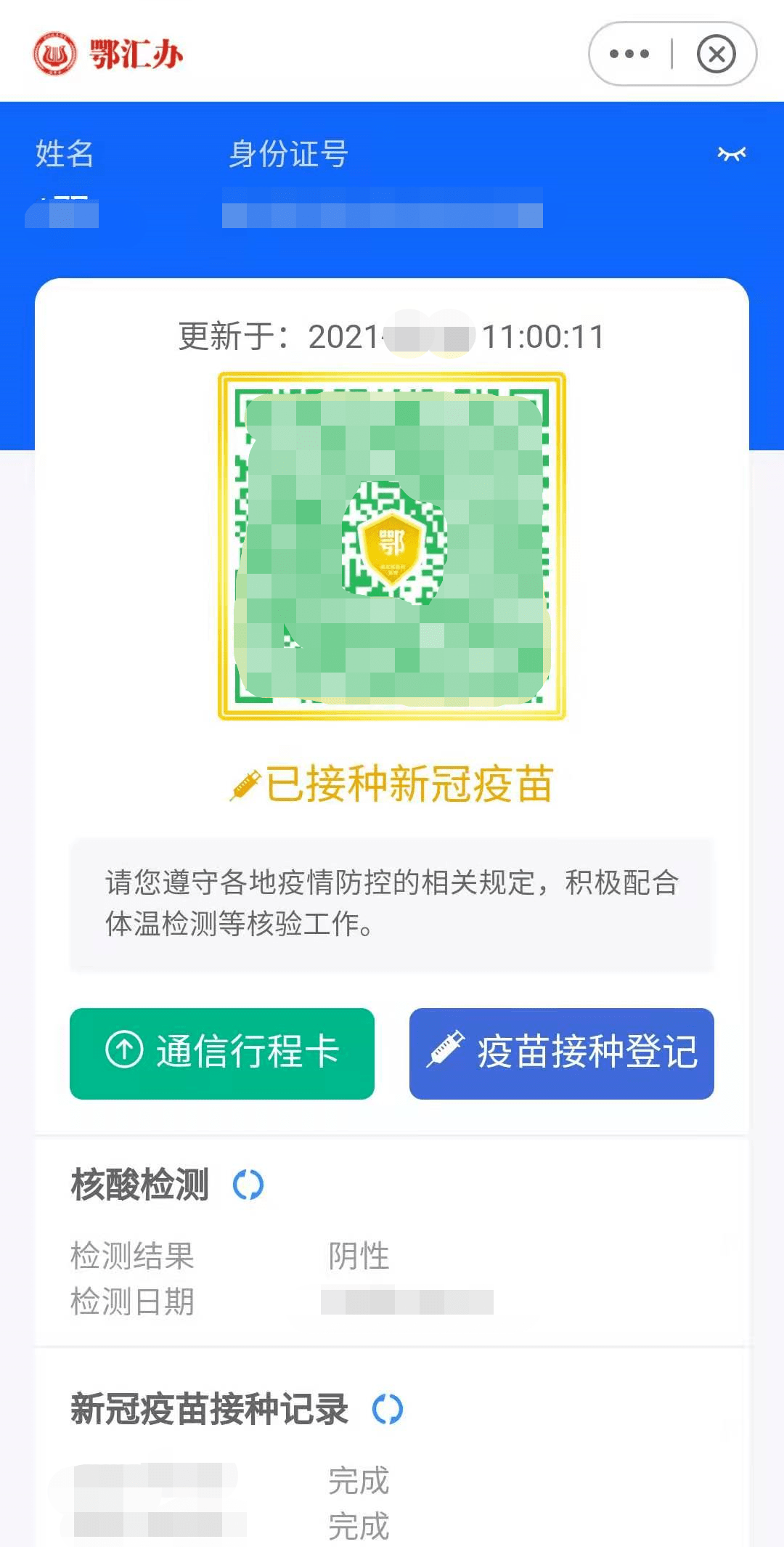Refresh the 新冠疫苗接种记录 section
This screenshot has width=784, height=1547.
(387, 1409)
